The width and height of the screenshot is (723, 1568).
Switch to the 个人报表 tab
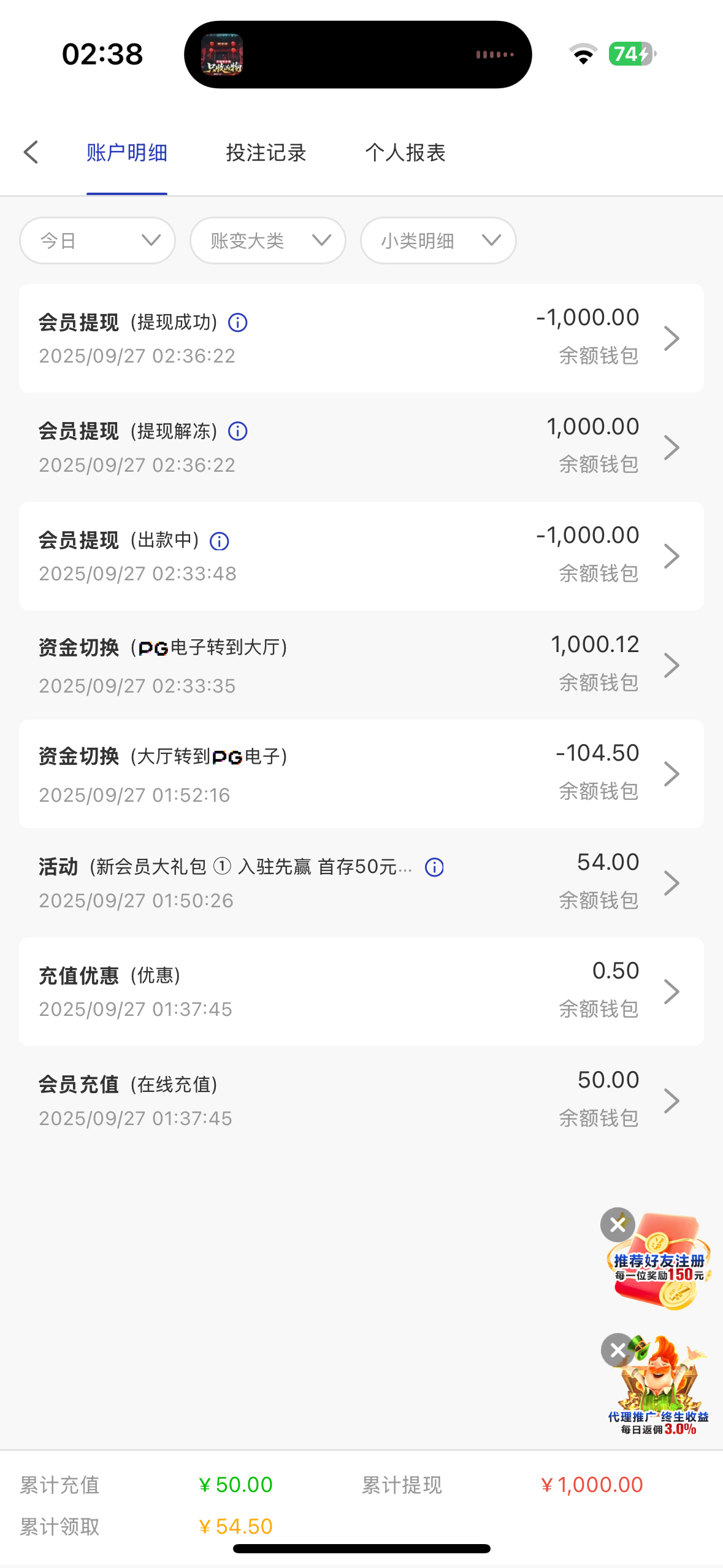pos(405,153)
